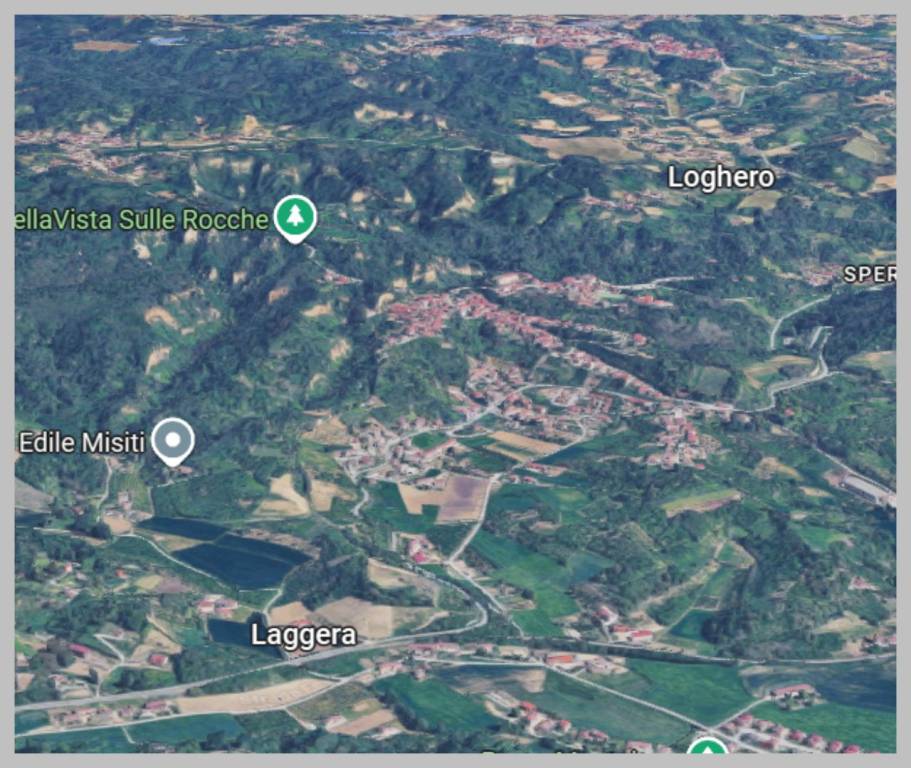Select the Edile Misiti location pin
This screenshot has height=768, width=911.
coord(173,439)
